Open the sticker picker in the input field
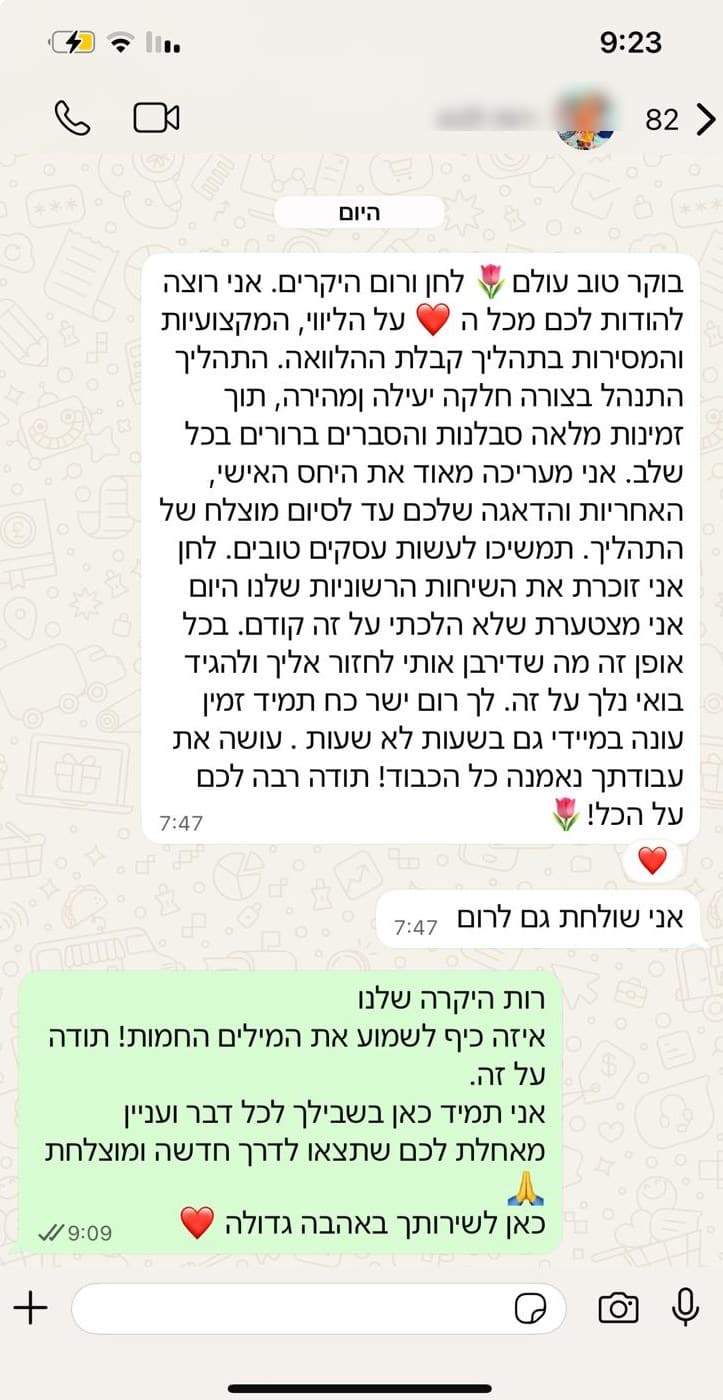Image resolution: width=723 pixels, height=1400 pixels. click(529, 1308)
